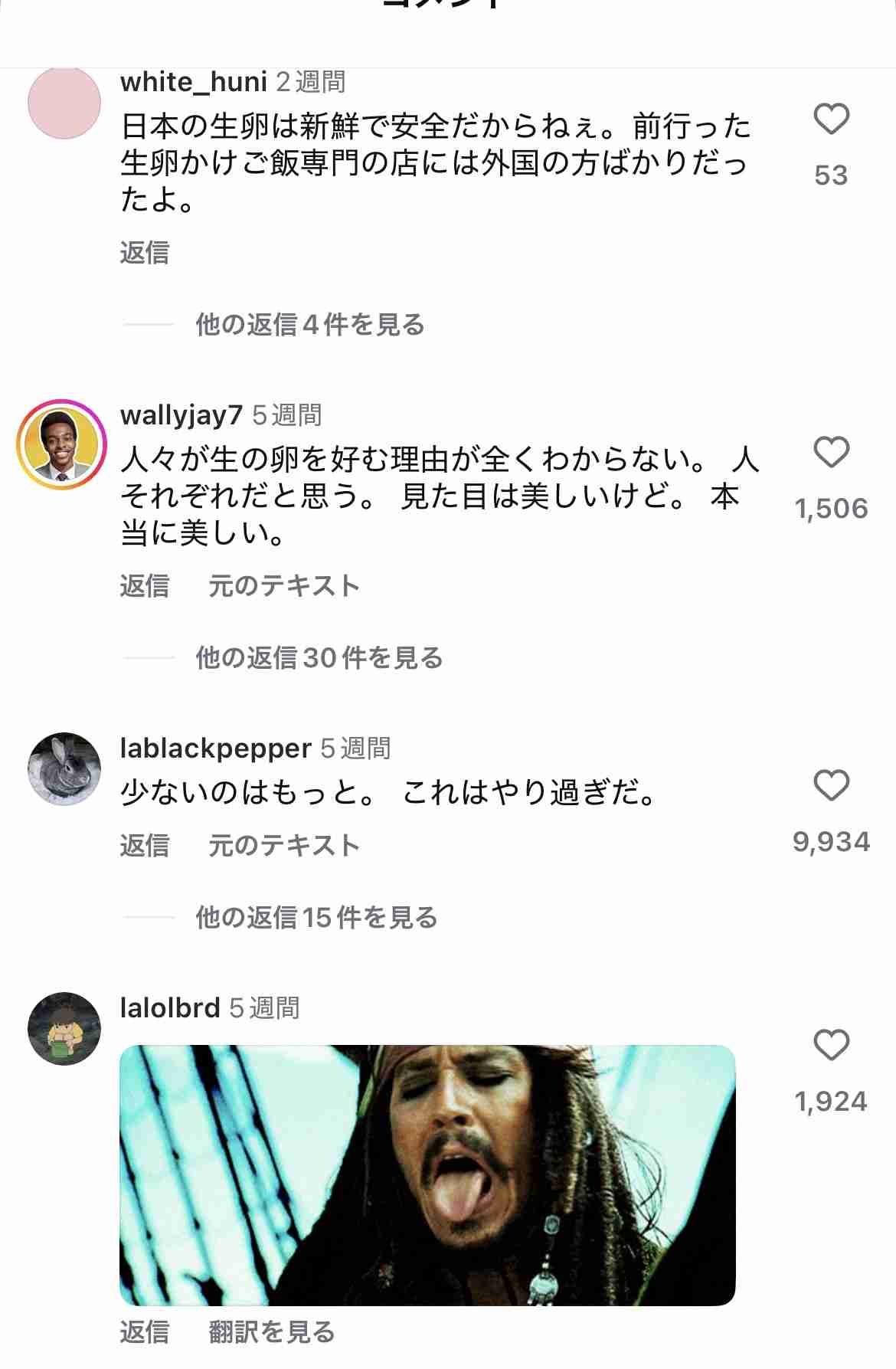The width and height of the screenshot is (896, 1369).
Task: Reply to lablackpepper's comment
Action: 144,845
